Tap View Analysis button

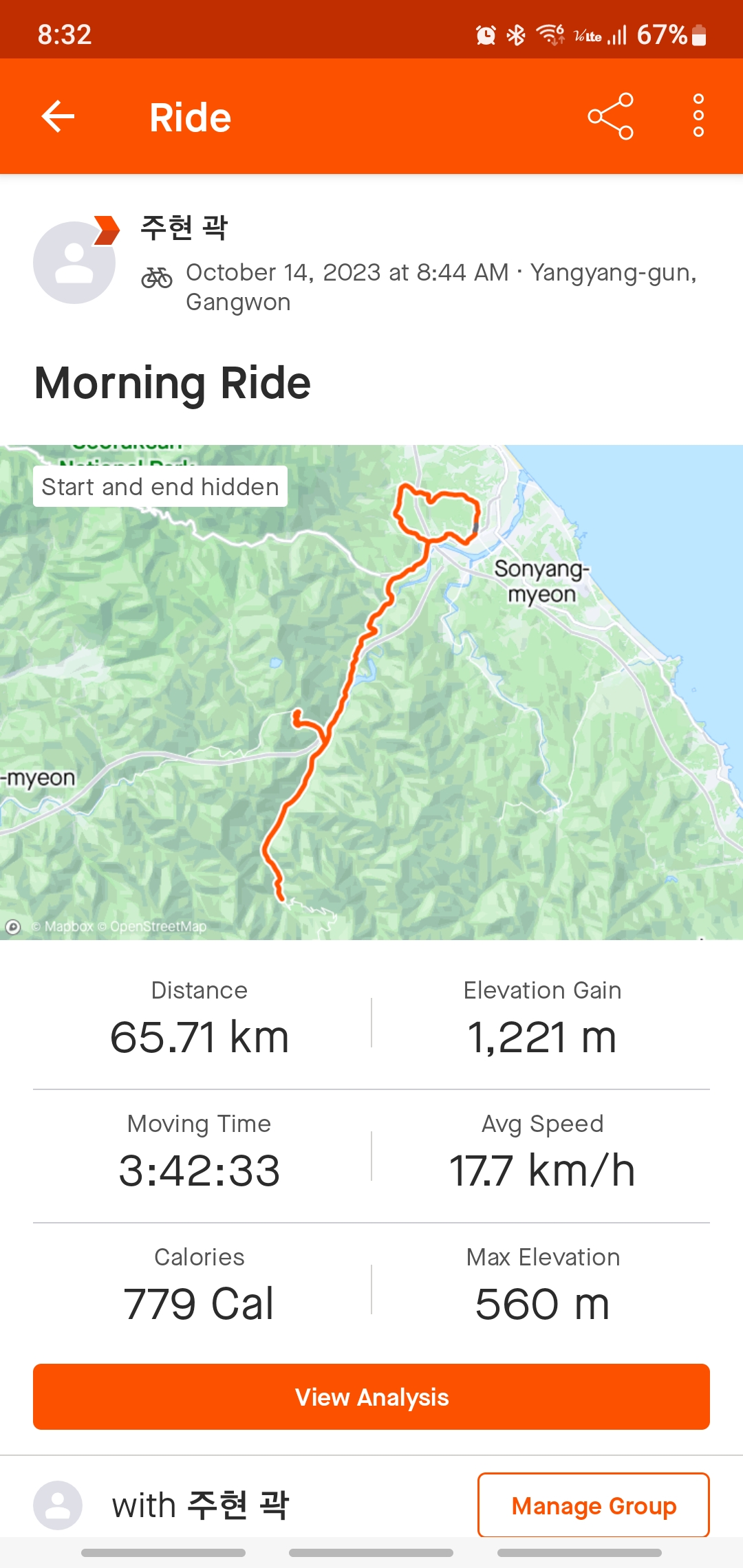tap(371, 1397)
